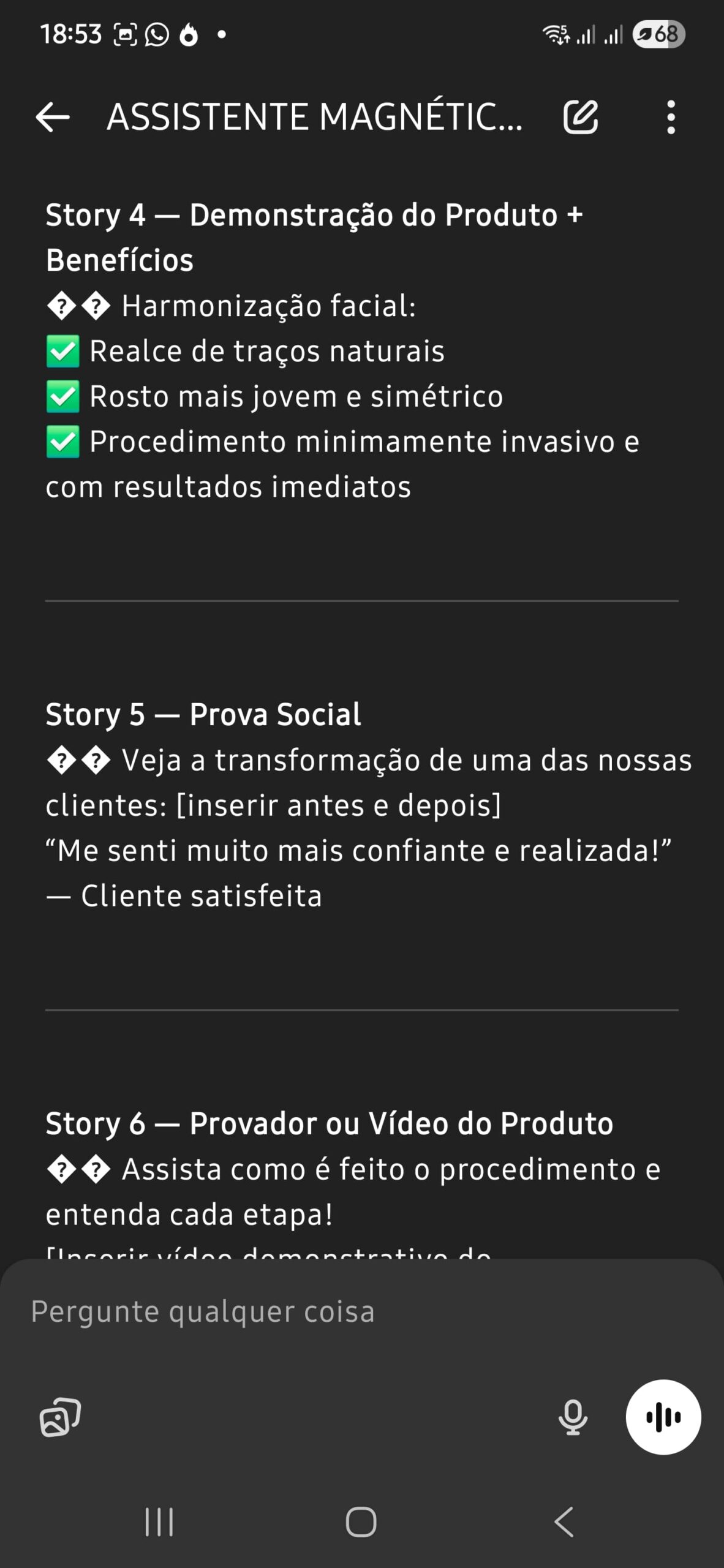Open the three-dot overflow menu
Image resolution: width=724 pixels, height=1568 pixels.
pyautogui.click(x=671, y=117)
